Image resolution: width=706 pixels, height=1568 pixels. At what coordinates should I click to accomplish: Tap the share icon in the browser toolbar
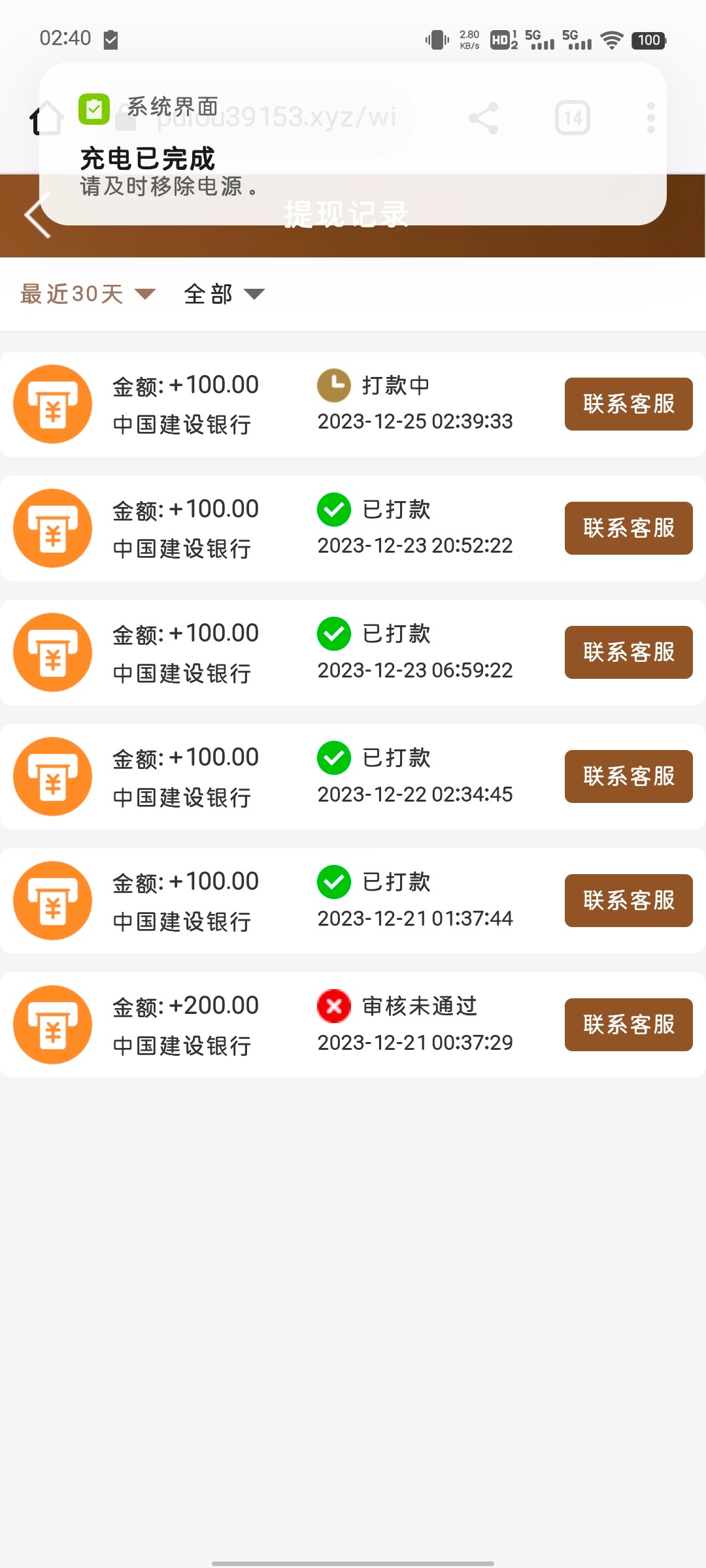click(x=484, y=118)
